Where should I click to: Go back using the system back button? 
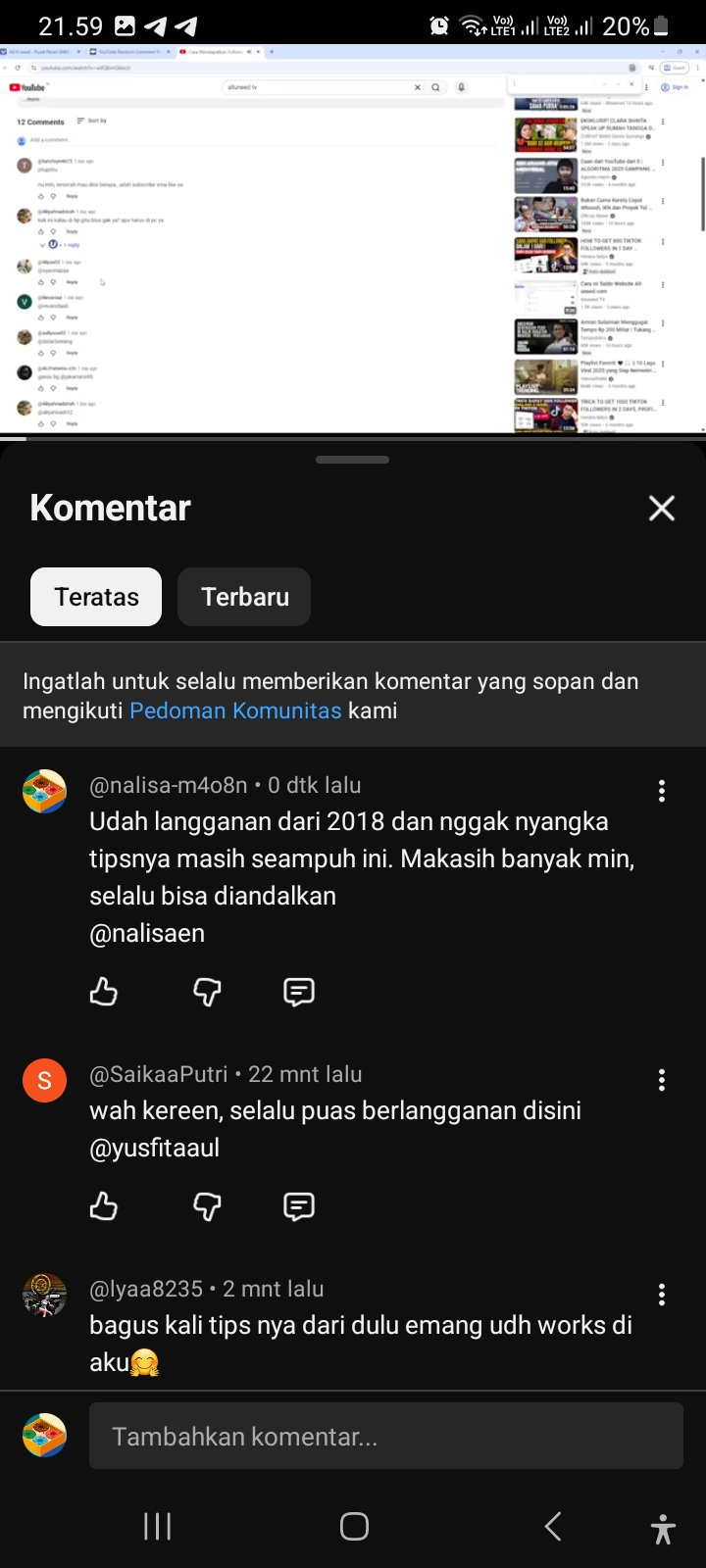[x=553, y=1526]
